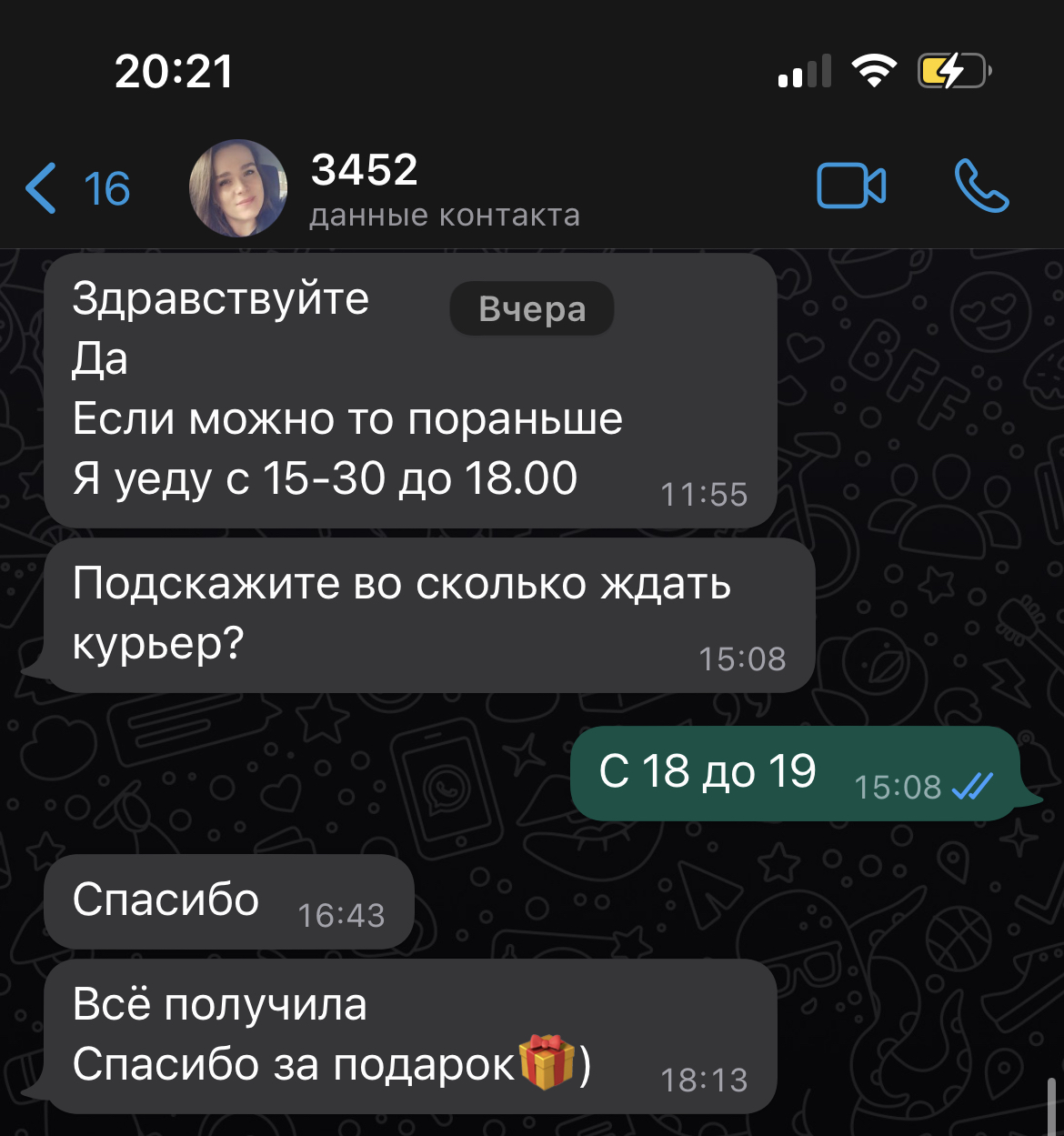Open the contact's profile photo
Viewport: 1064px width, 1136px height.
point(238,188)
